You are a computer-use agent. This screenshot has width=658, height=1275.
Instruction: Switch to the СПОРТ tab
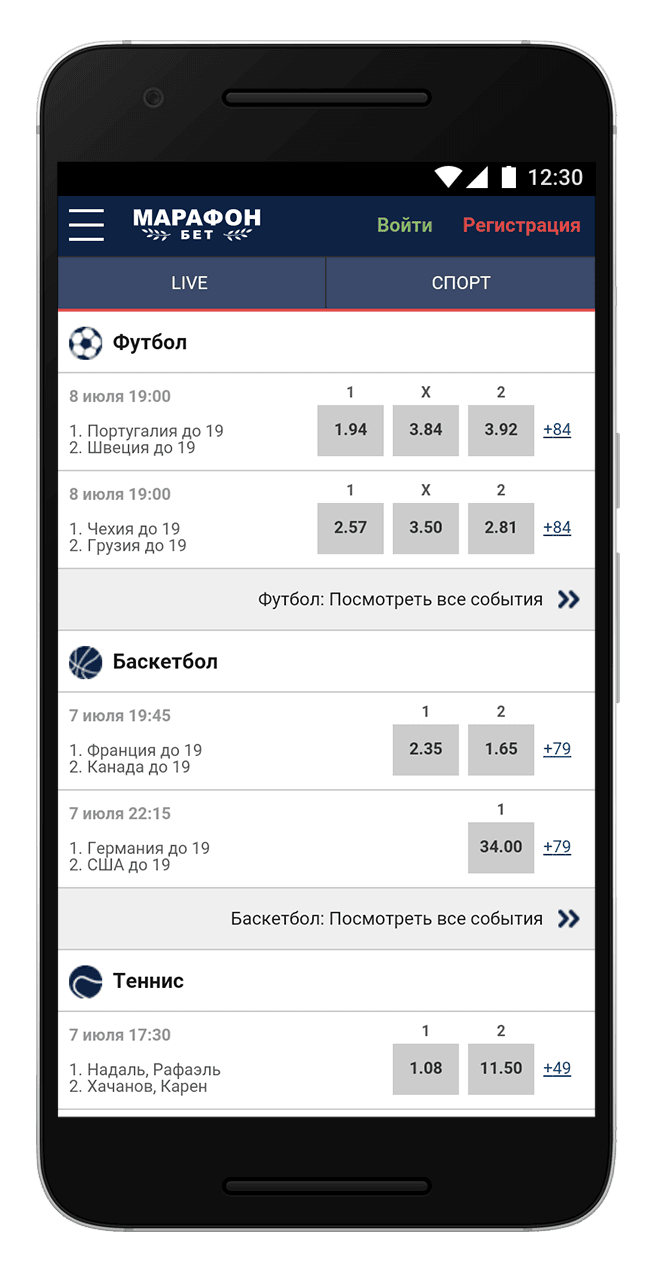(461, 283)
